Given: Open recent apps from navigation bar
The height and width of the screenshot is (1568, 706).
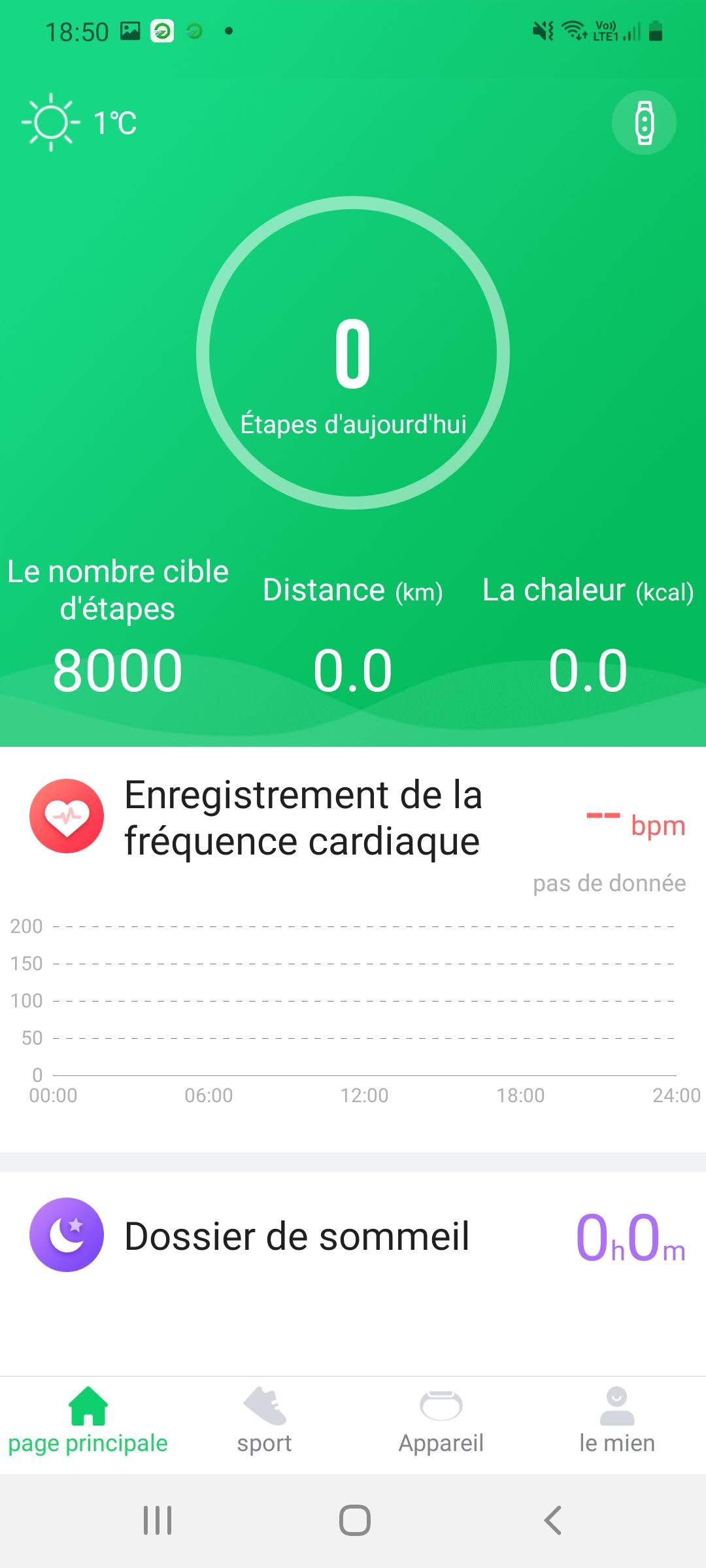Looking at the screenshot, I should click(x=158, y=1520).
